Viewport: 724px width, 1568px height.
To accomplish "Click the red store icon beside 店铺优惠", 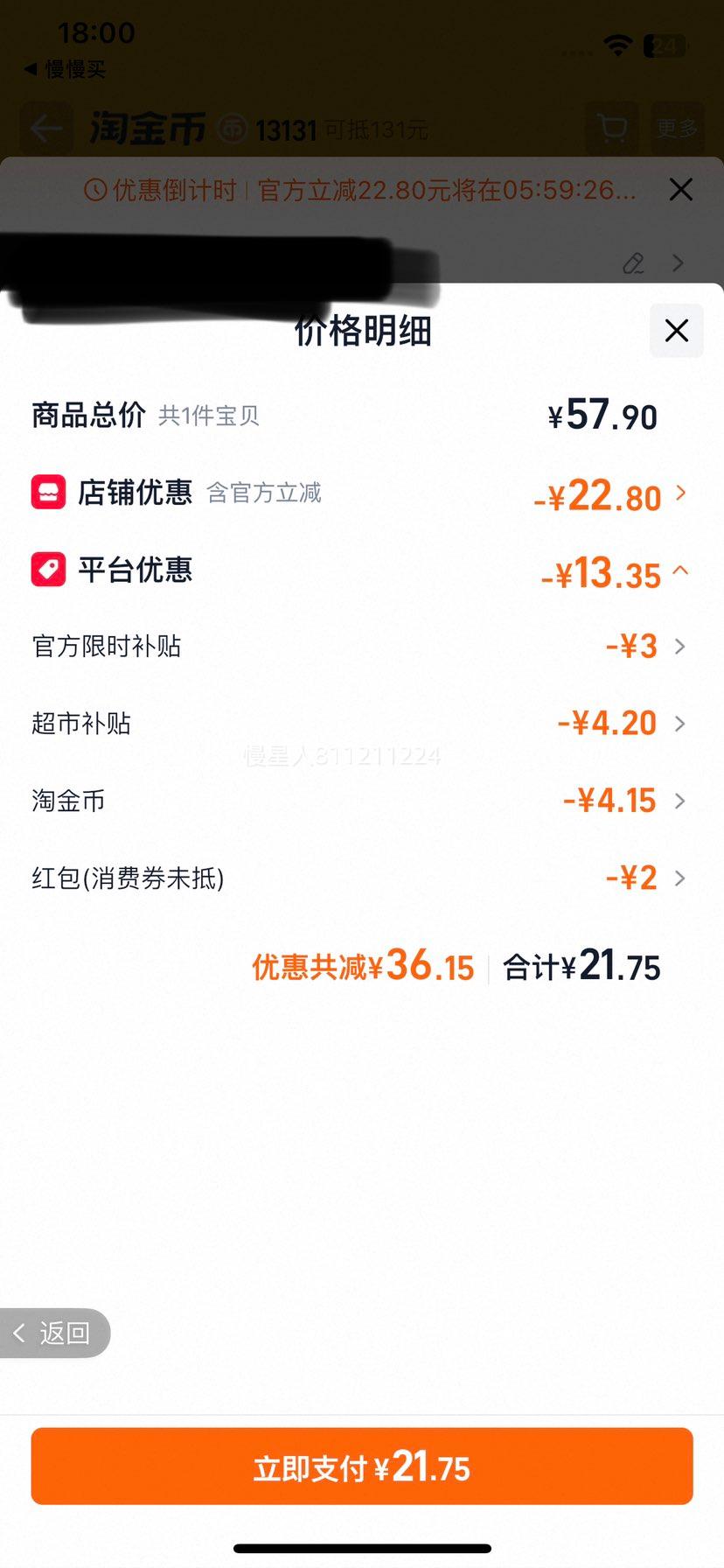I will (x=48, y=492).
